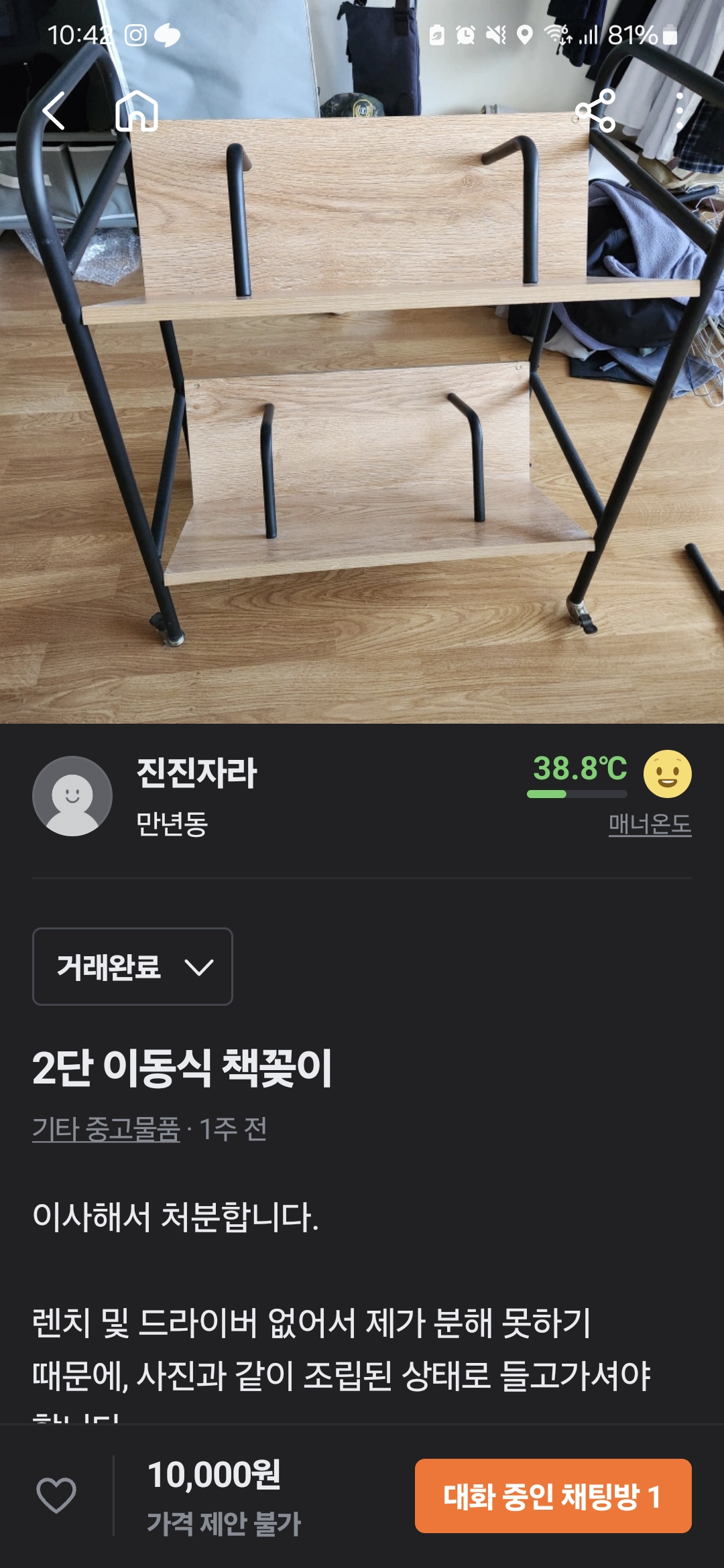Open seller 진진자라's profile

pyautogui.click(x=196, y=773)
